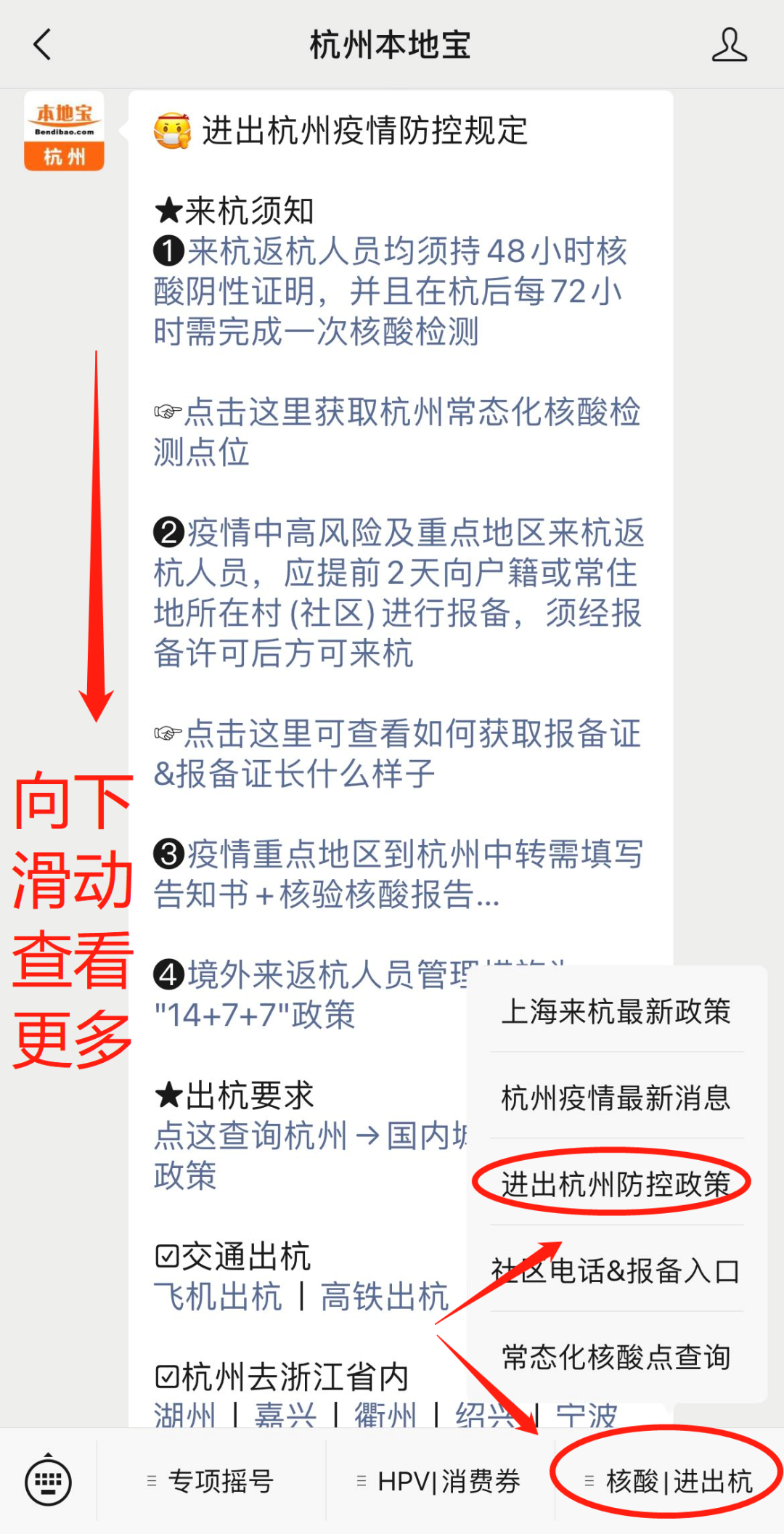784x1534 pixels.
Task: Open the account profile icon
Action: [729, 45]
